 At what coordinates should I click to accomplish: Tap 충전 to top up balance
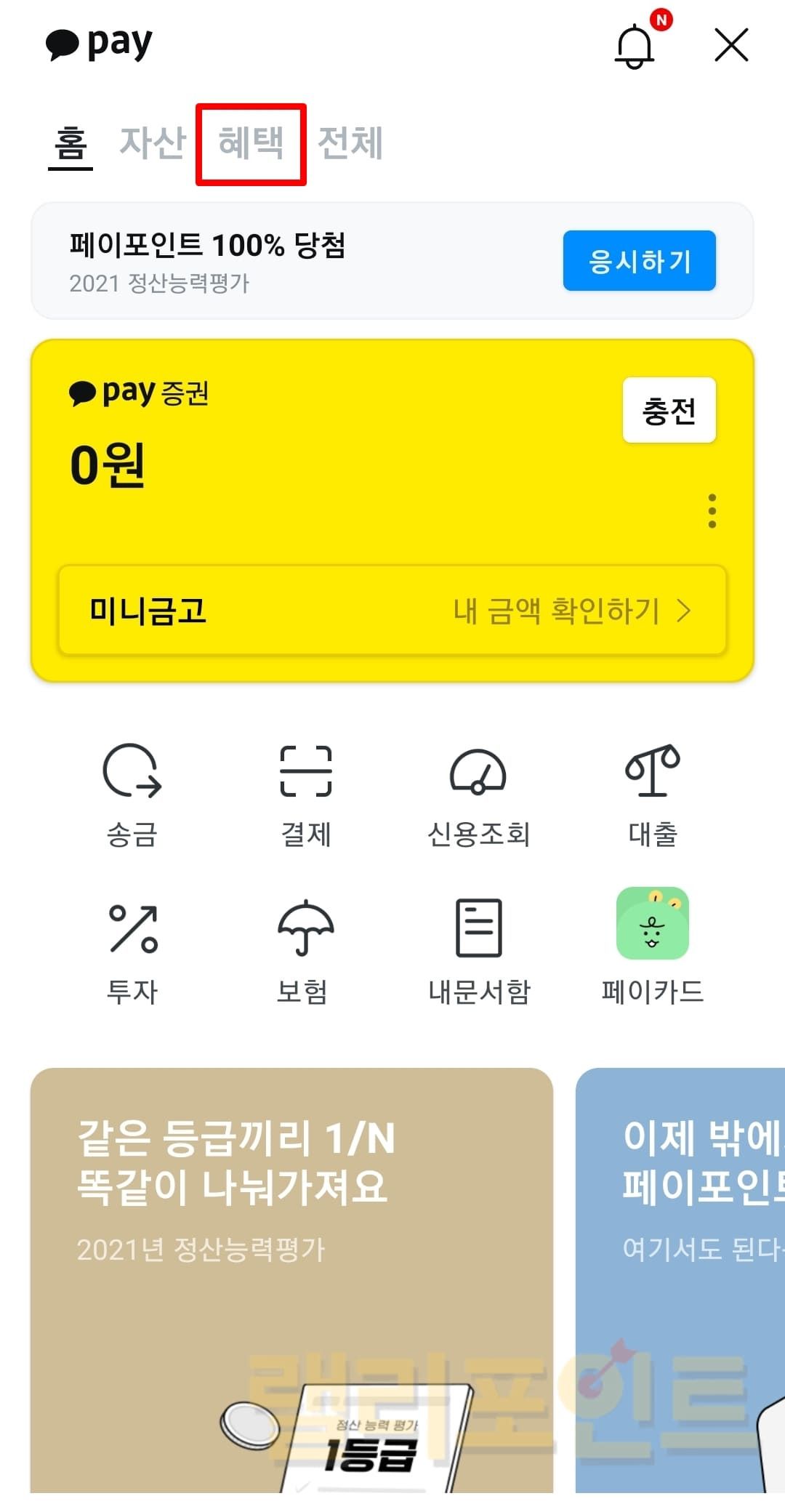click(x=669, y=411)
